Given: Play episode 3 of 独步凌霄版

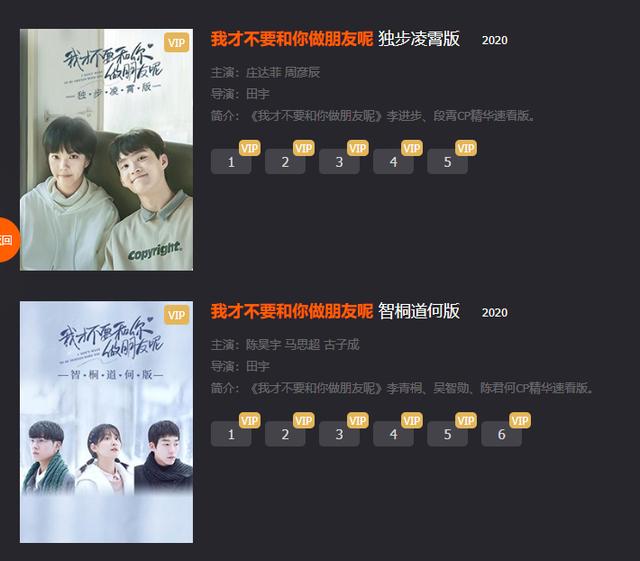Looking at the screenshot, I should click(339, 162).
